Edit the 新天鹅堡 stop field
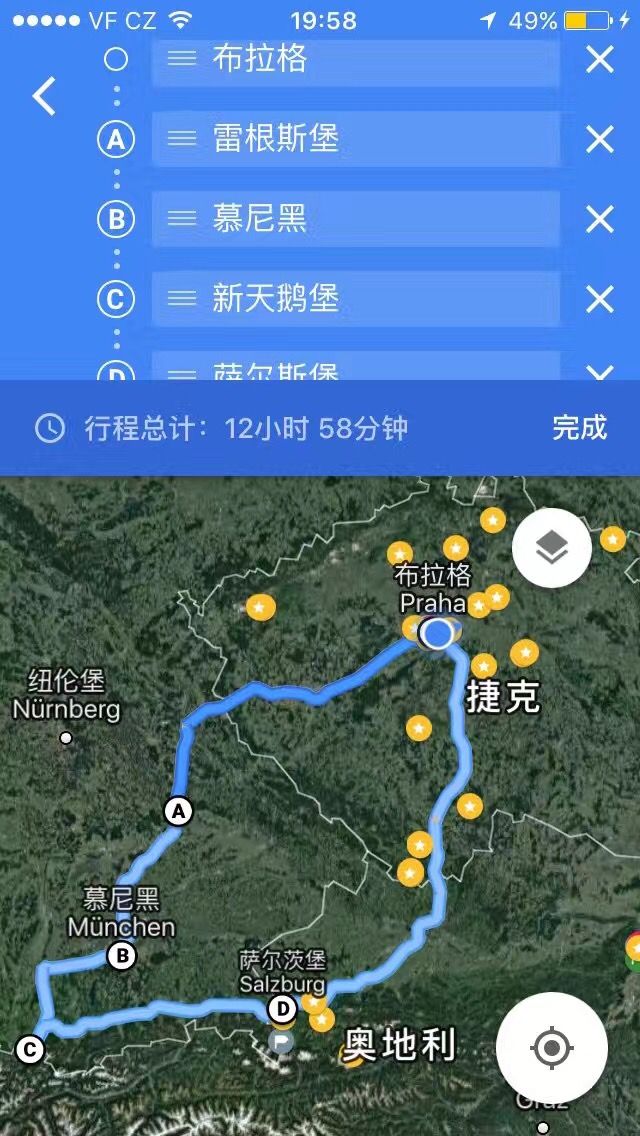The image size is (640, 1136). click(x=355, y=298)
